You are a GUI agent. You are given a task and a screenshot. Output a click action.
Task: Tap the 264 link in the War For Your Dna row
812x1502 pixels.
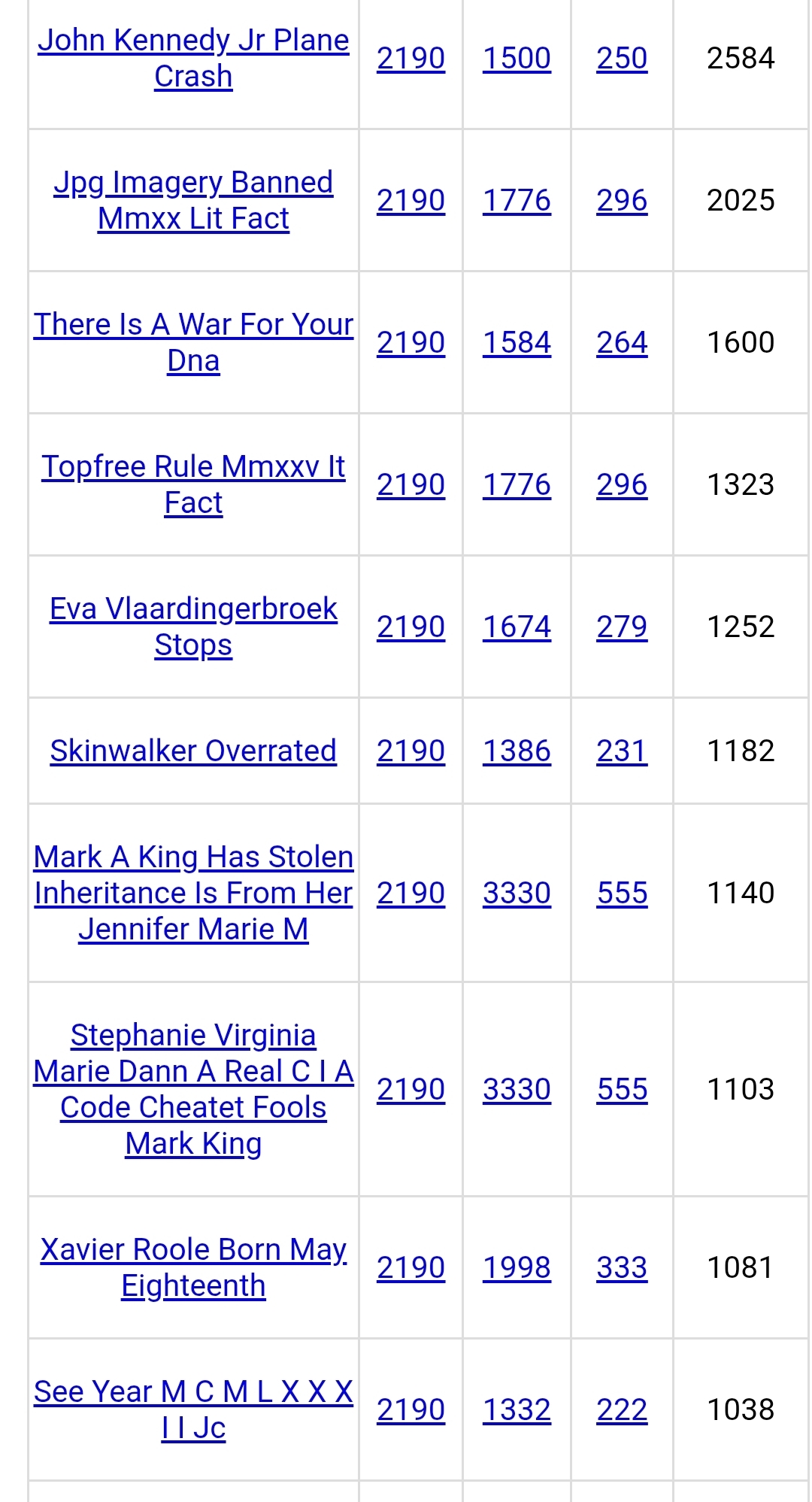(x=622, y=342)
